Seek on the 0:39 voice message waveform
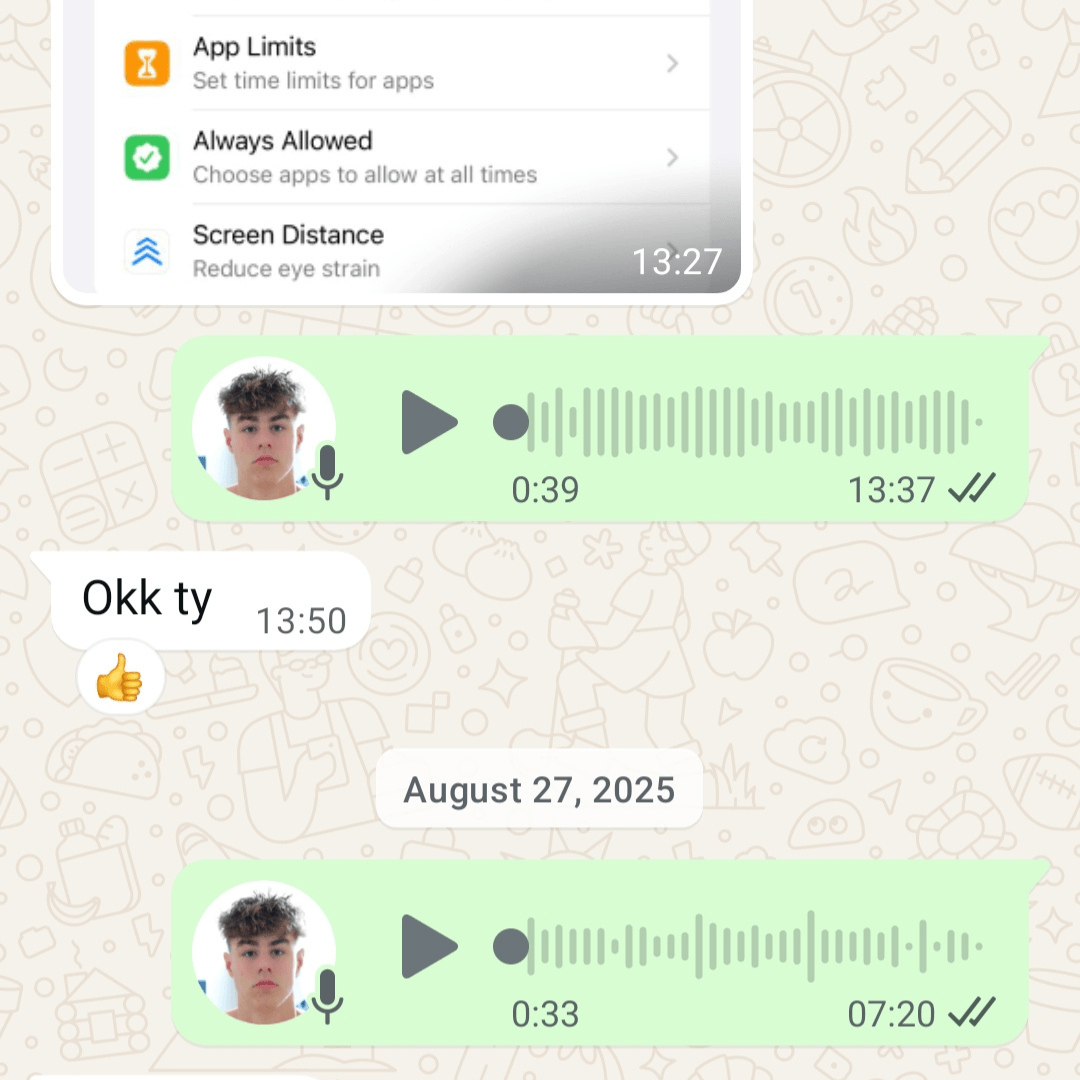 (750, 423)
